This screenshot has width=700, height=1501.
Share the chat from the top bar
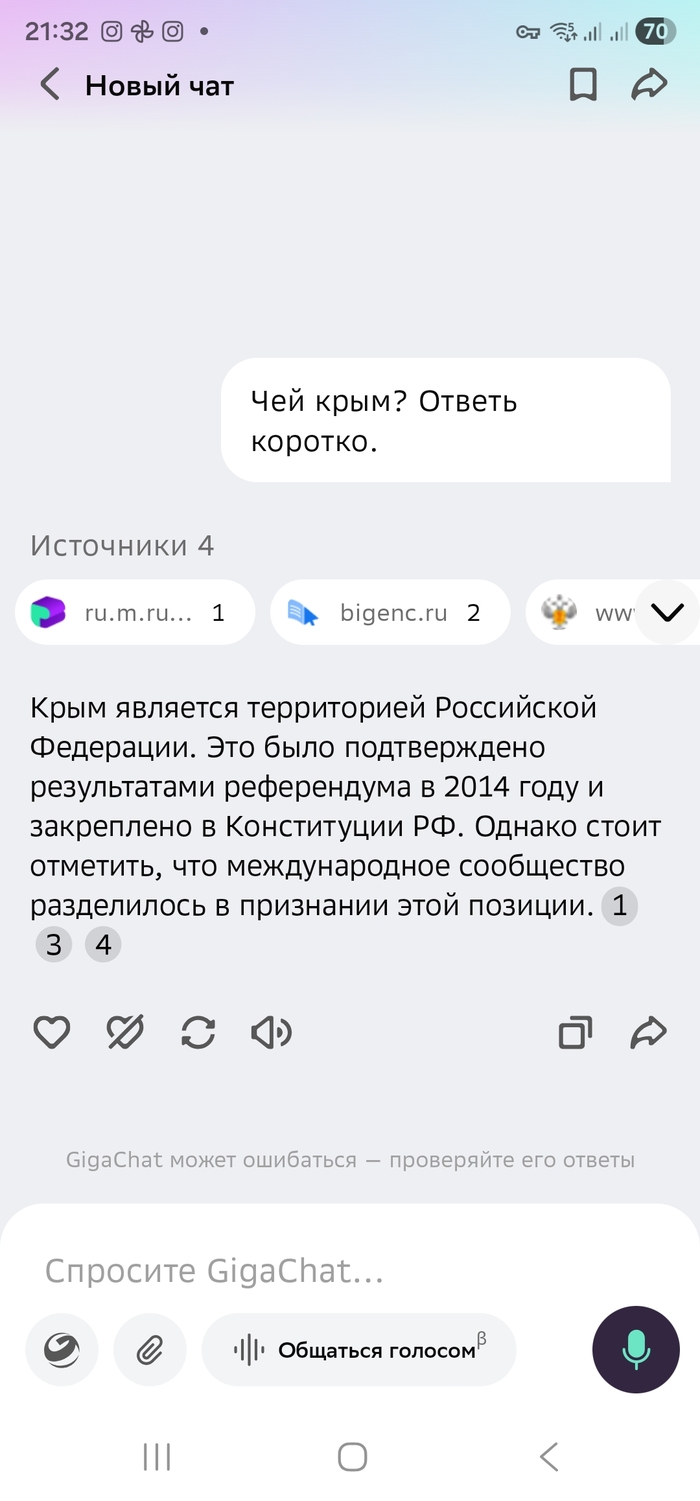[649, 85]
